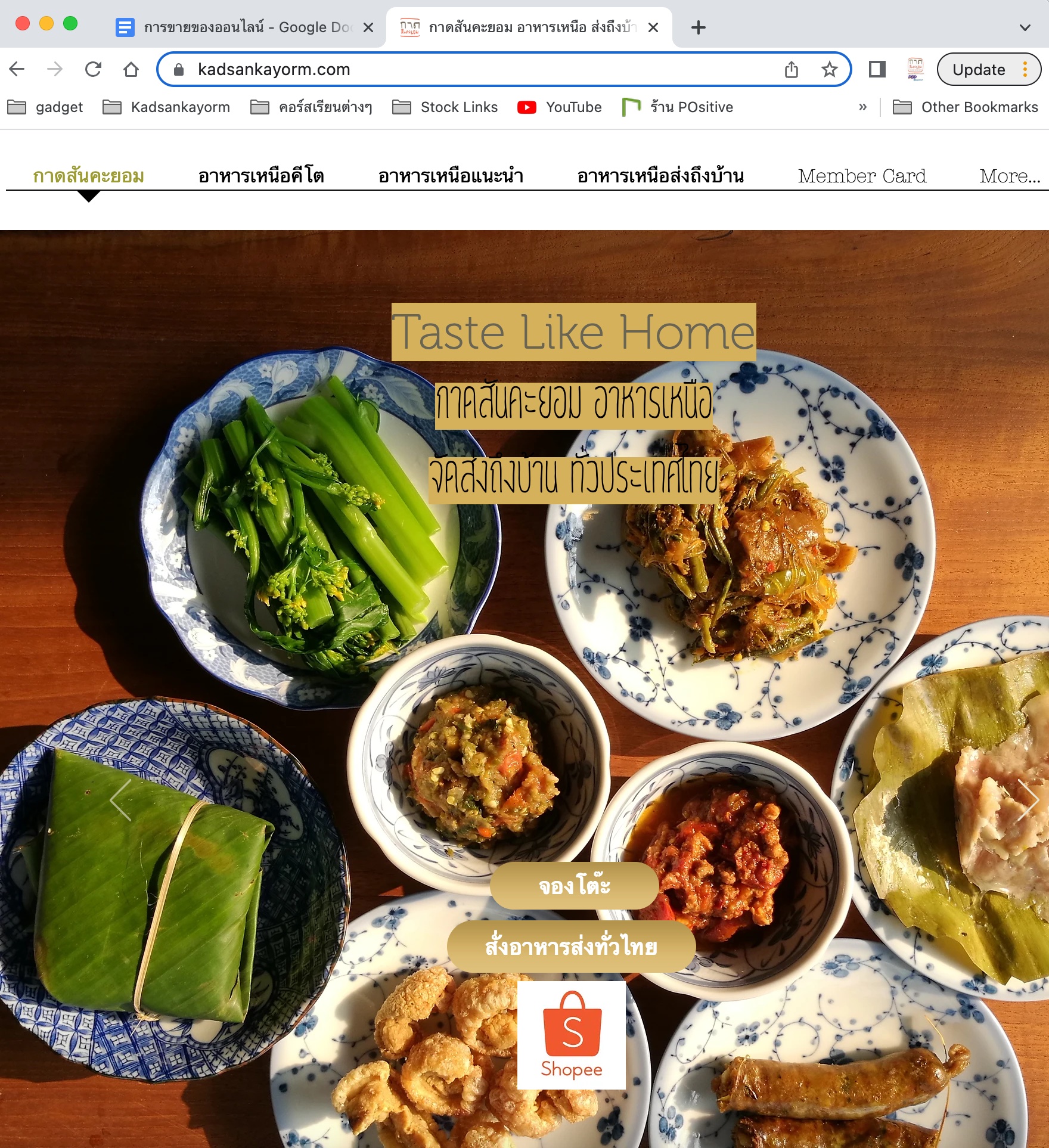The width and height of the screenshot is (1049, 1148).
Task: Open the Stock Links bookmark folder
Action: click(x=445, y=107)
